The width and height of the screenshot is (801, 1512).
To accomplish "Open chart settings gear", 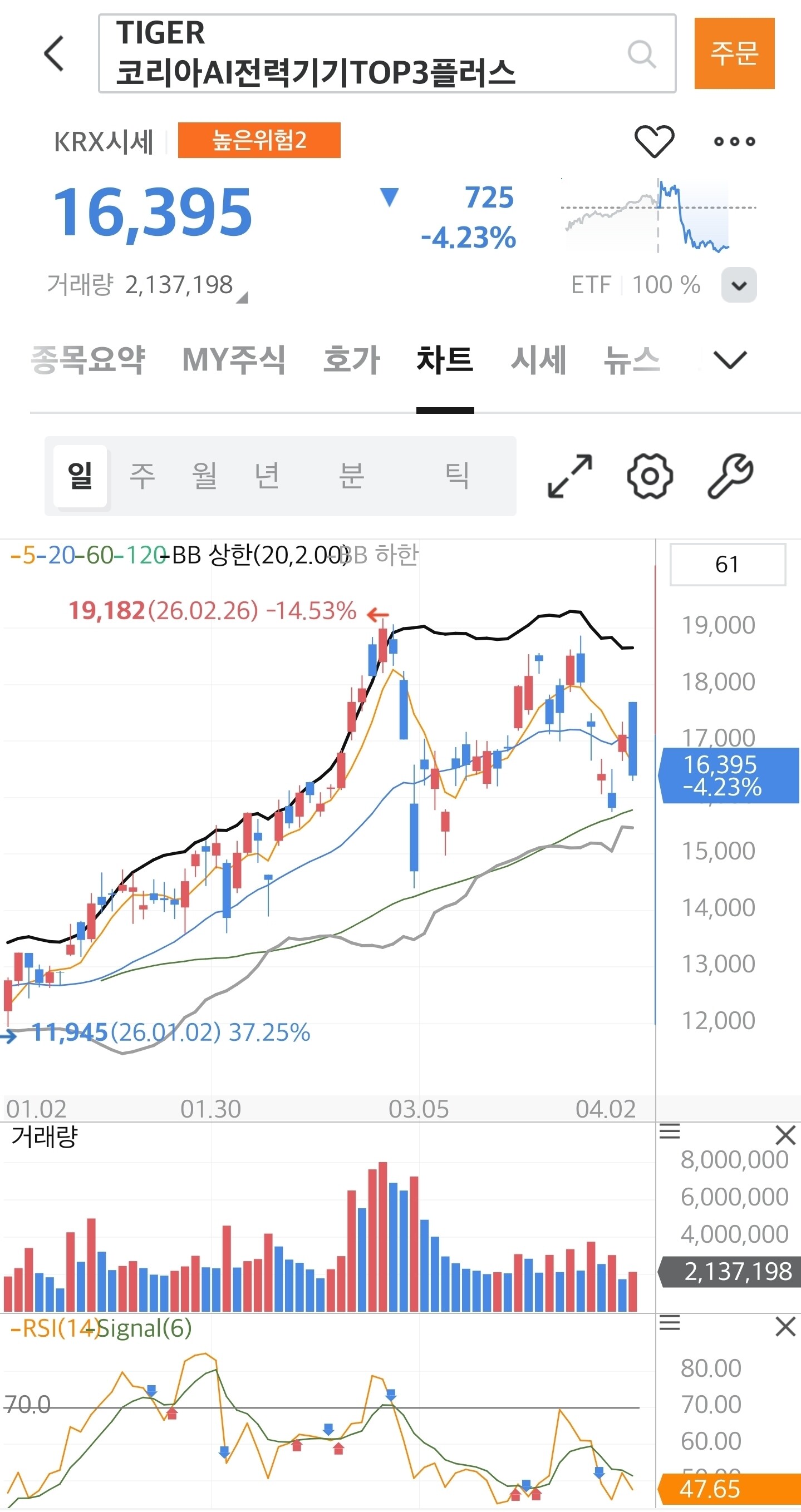I will click(x=650, y=476).
